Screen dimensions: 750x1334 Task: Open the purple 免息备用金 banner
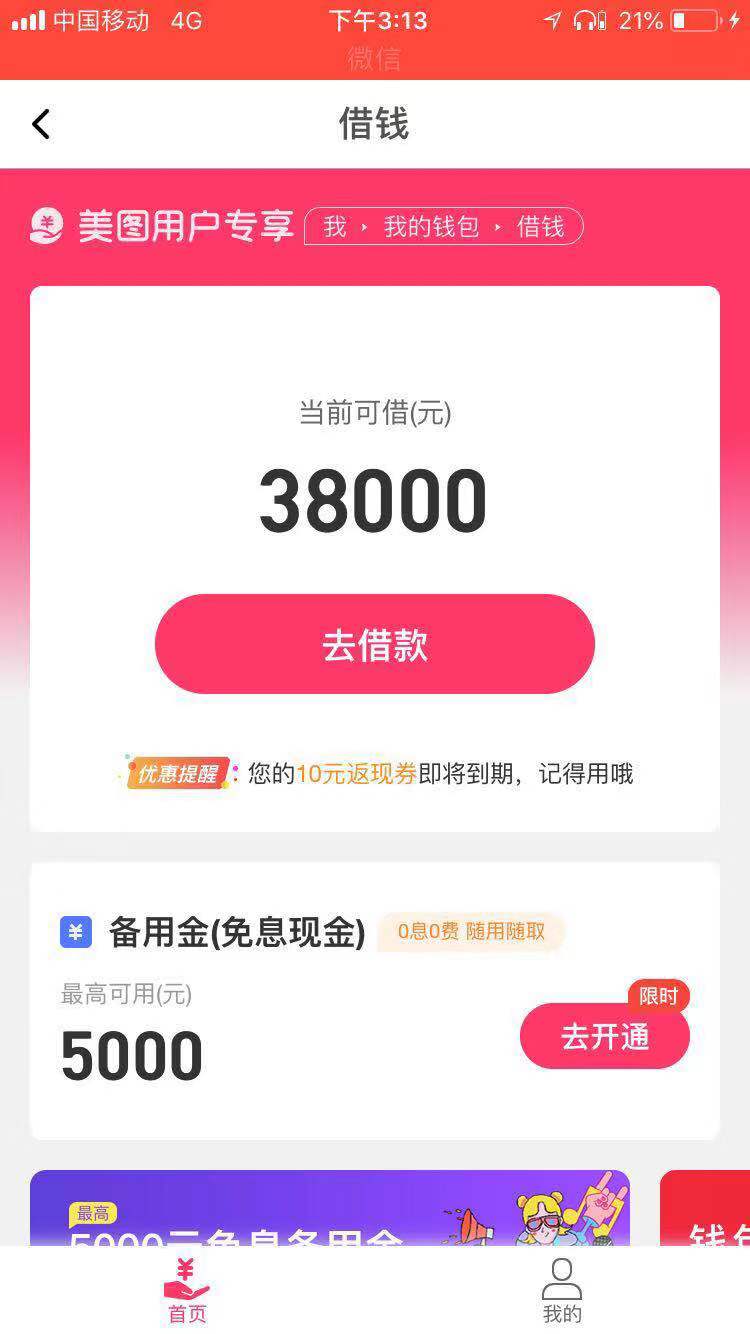[x=330, y=1208]
